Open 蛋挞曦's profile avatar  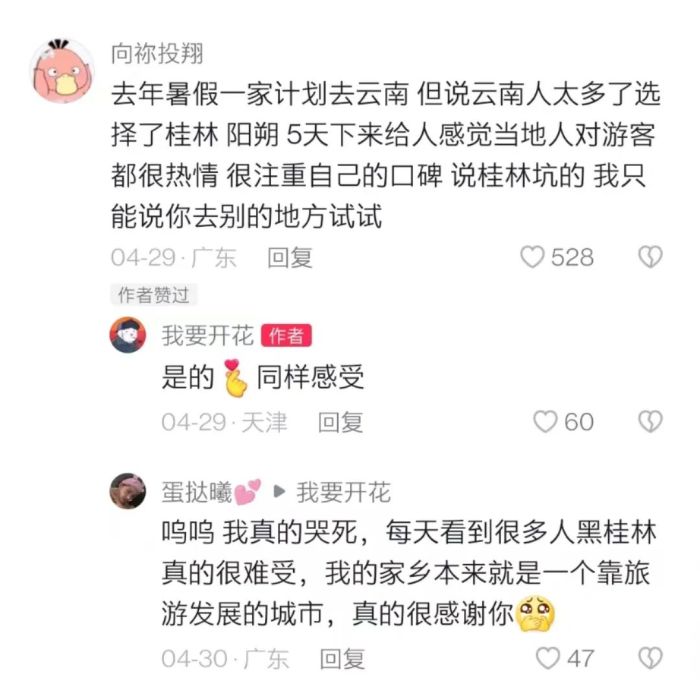(x=128, y=491)
